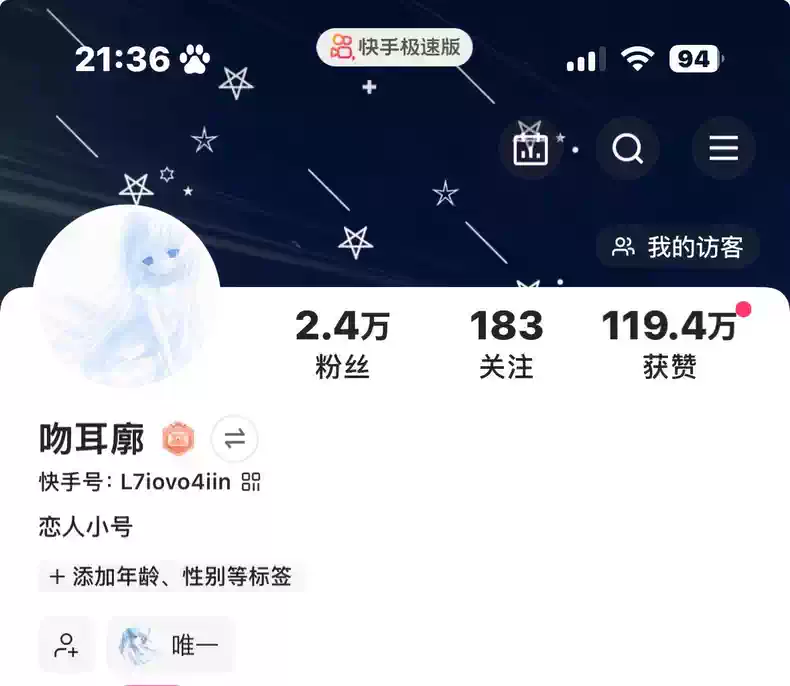Image resolution: width=790 pixels, height=686 pixels.
Task: Add age and gender tags
Action: (171, 577)
